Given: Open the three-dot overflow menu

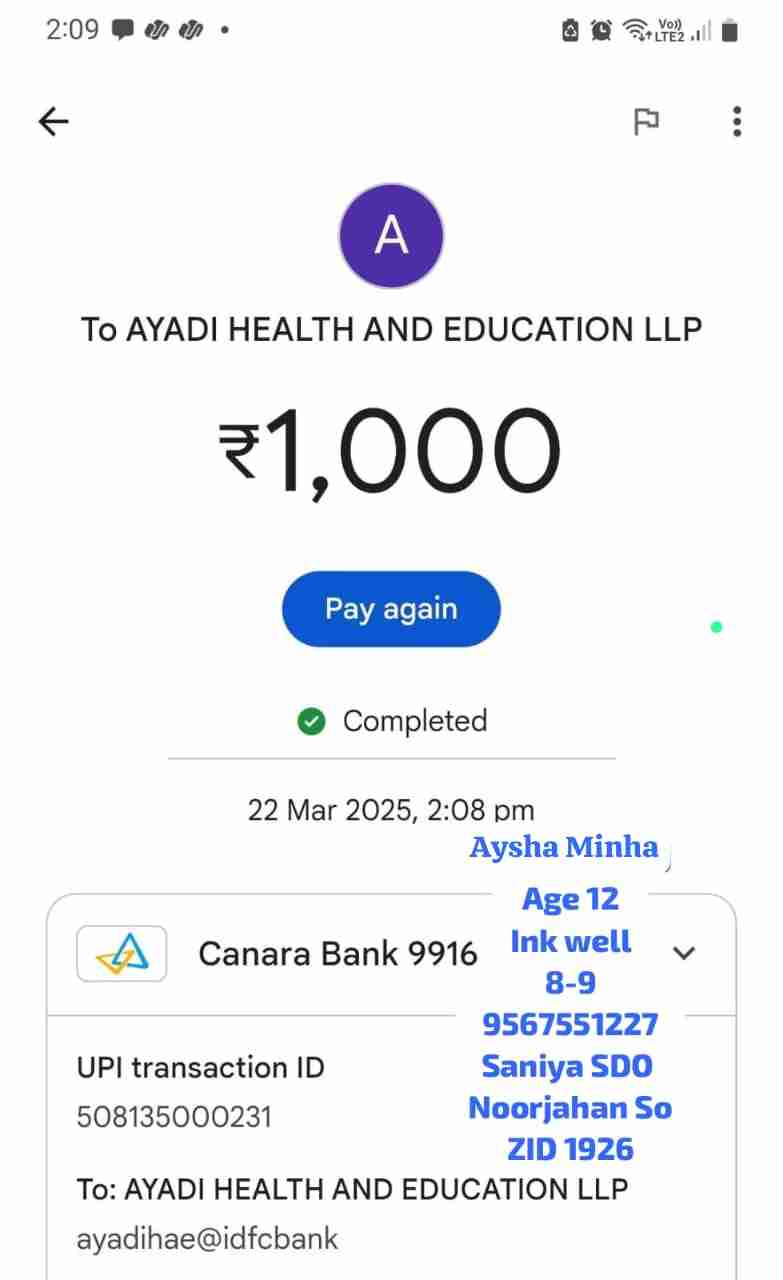Looking at the screenshot, I should tap(737, 122).
